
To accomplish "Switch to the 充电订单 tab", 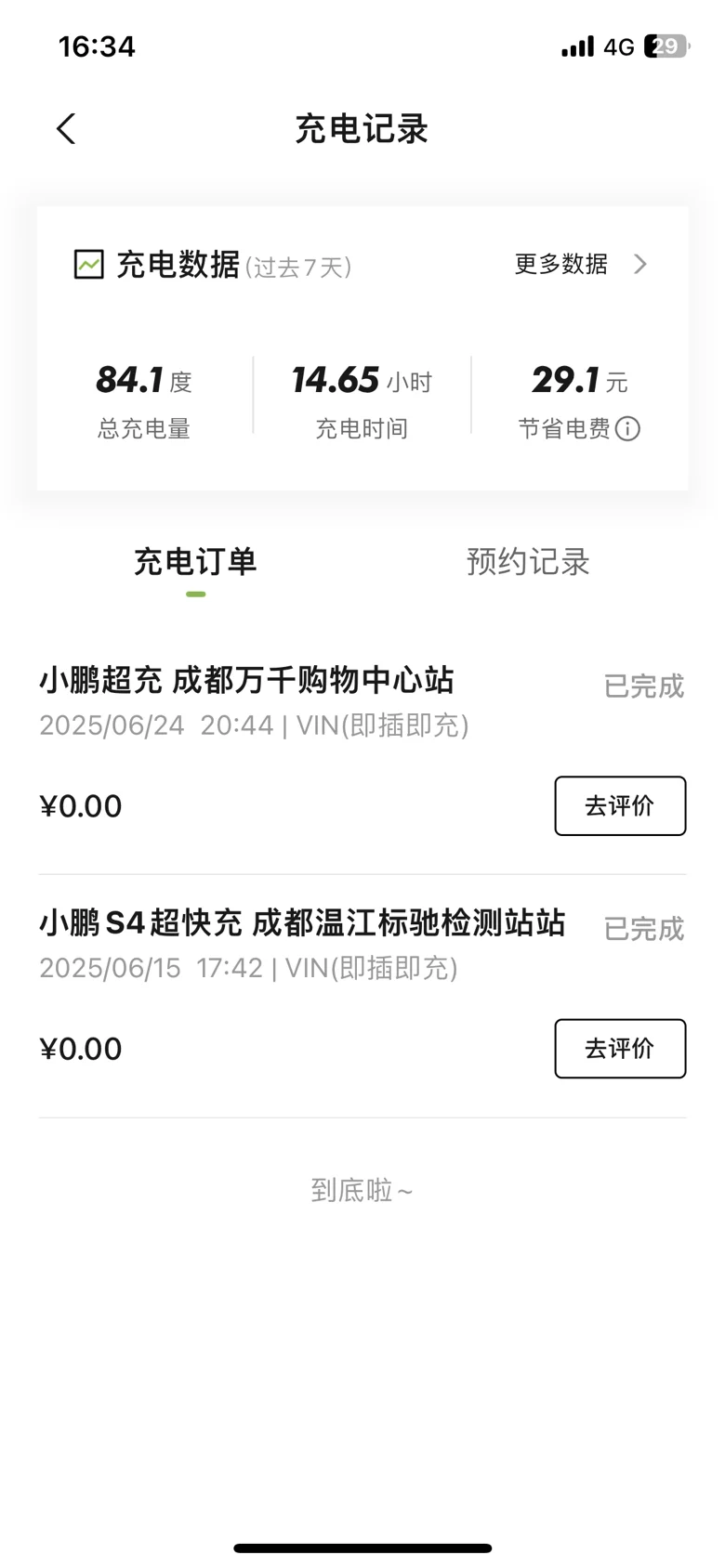I will point(195,562).
